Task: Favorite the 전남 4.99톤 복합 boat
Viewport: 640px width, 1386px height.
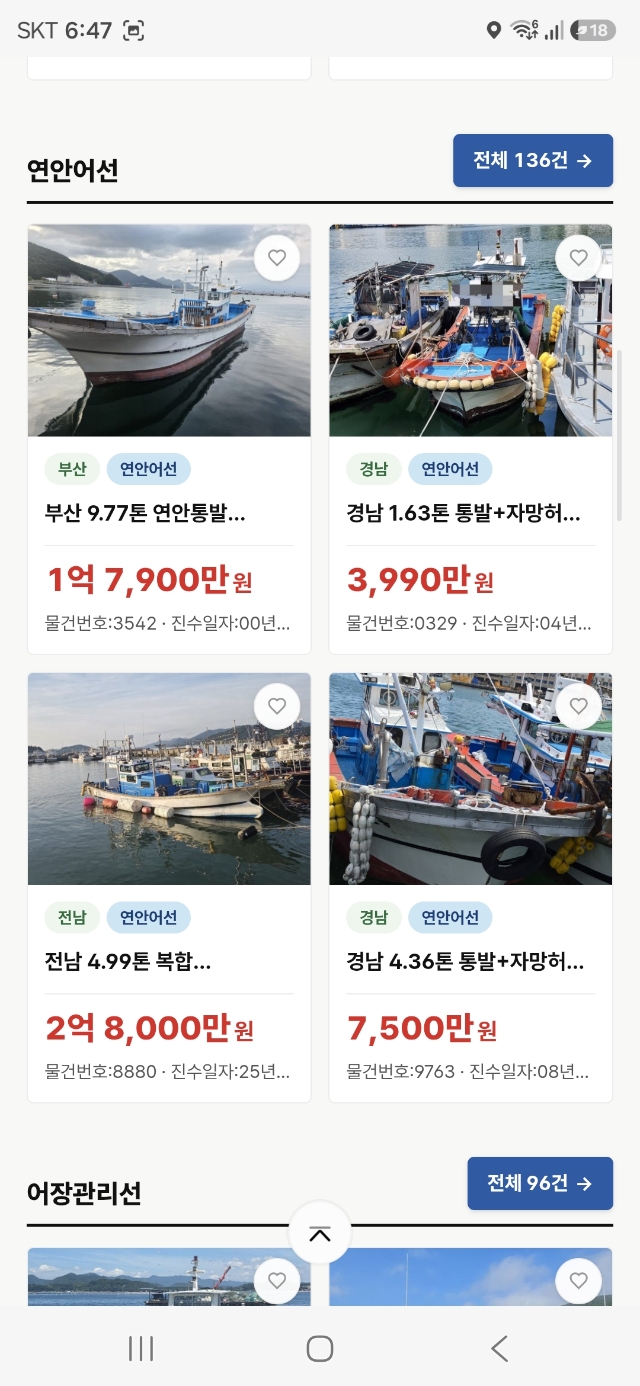Action: (x=277, y=707)
